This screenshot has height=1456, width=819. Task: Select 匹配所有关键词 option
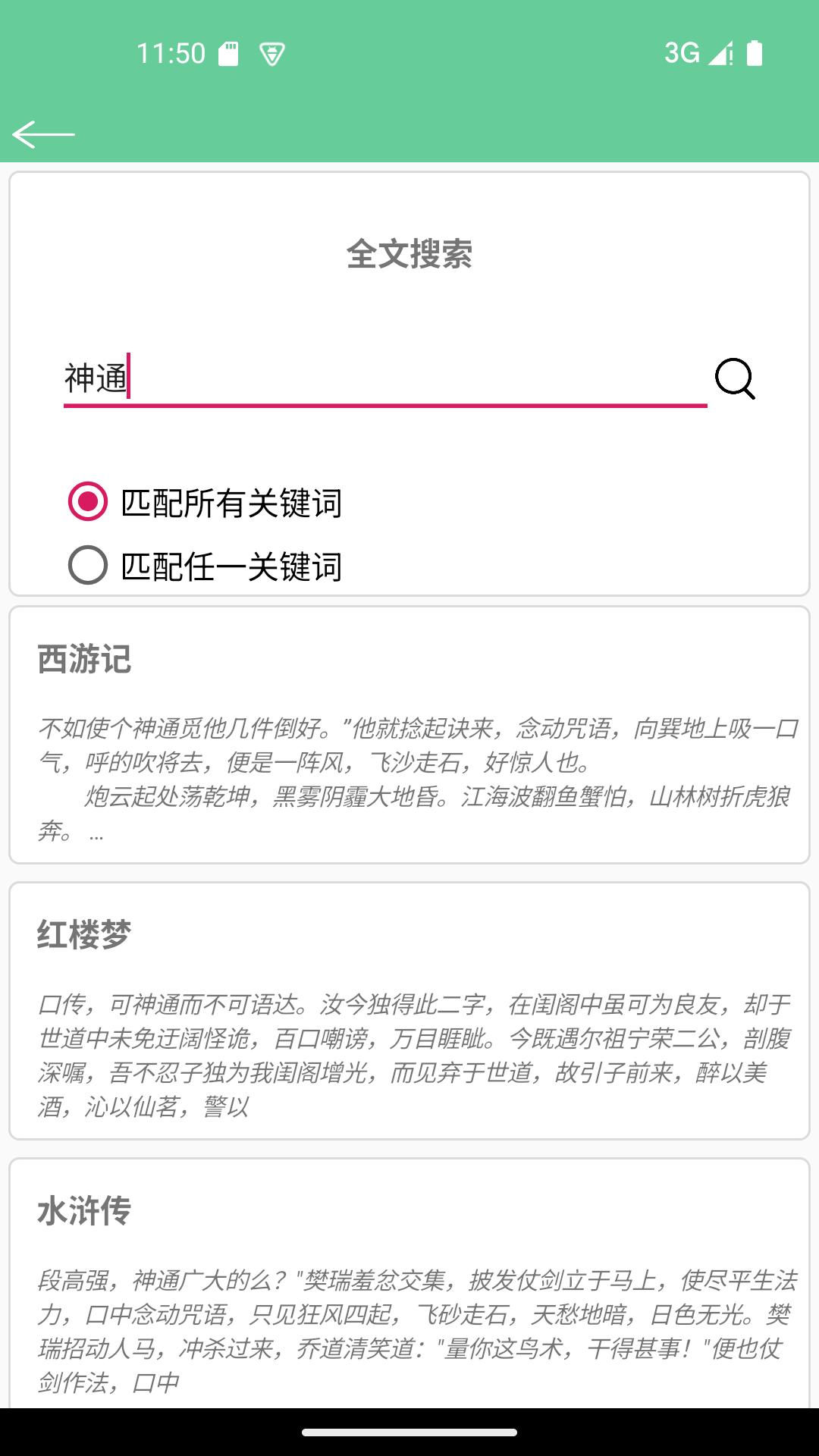(88, 502)
